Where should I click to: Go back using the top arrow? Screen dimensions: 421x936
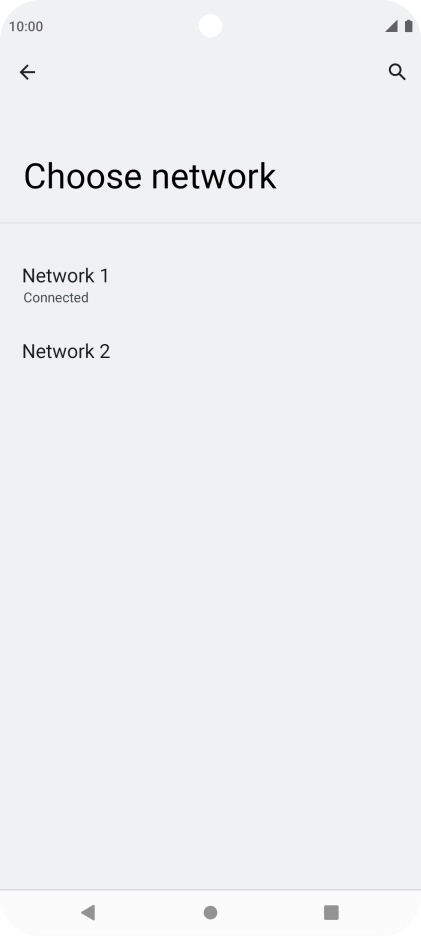click(27, 72)
